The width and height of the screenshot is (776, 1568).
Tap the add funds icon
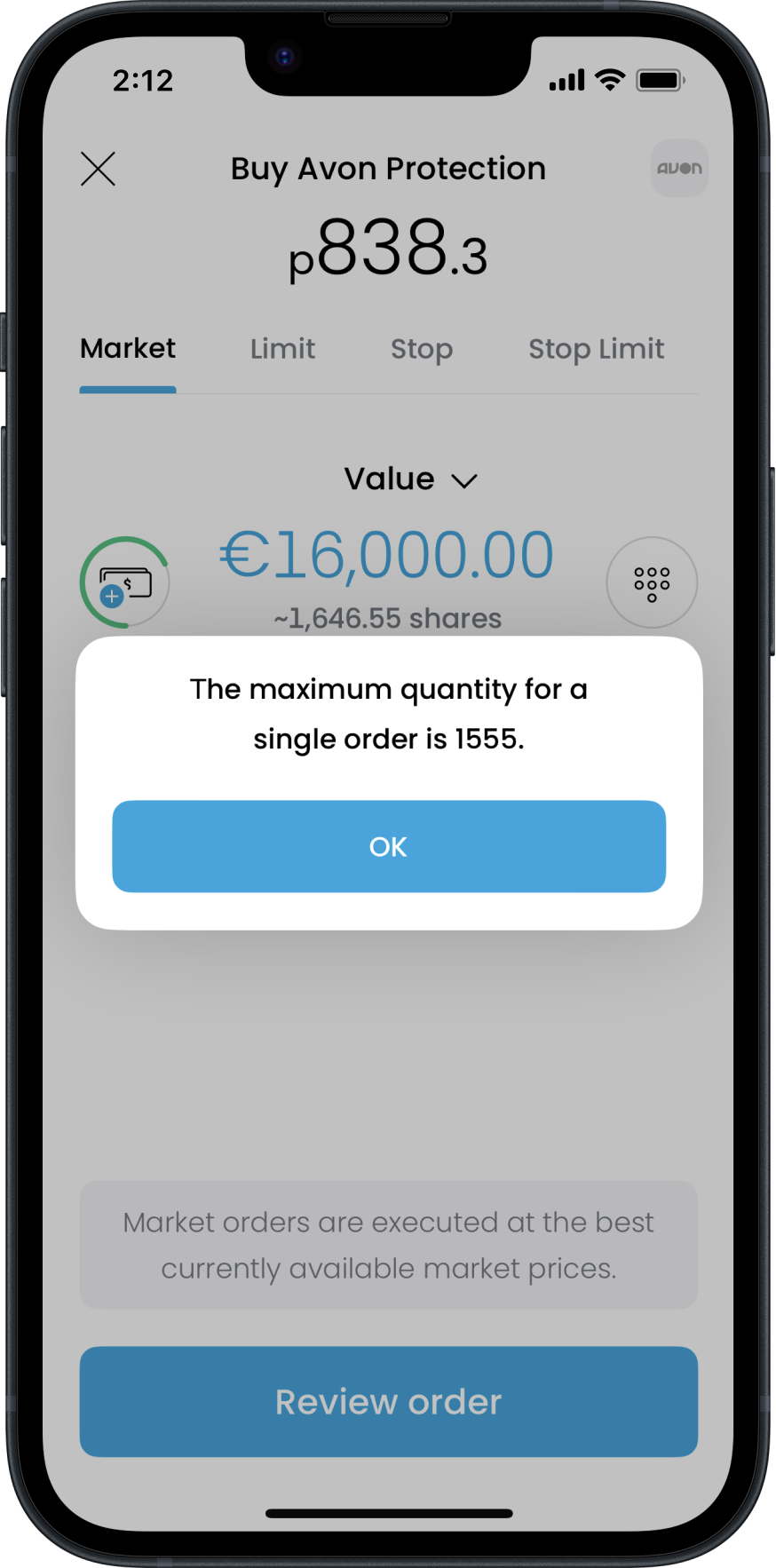coord(125,582)
